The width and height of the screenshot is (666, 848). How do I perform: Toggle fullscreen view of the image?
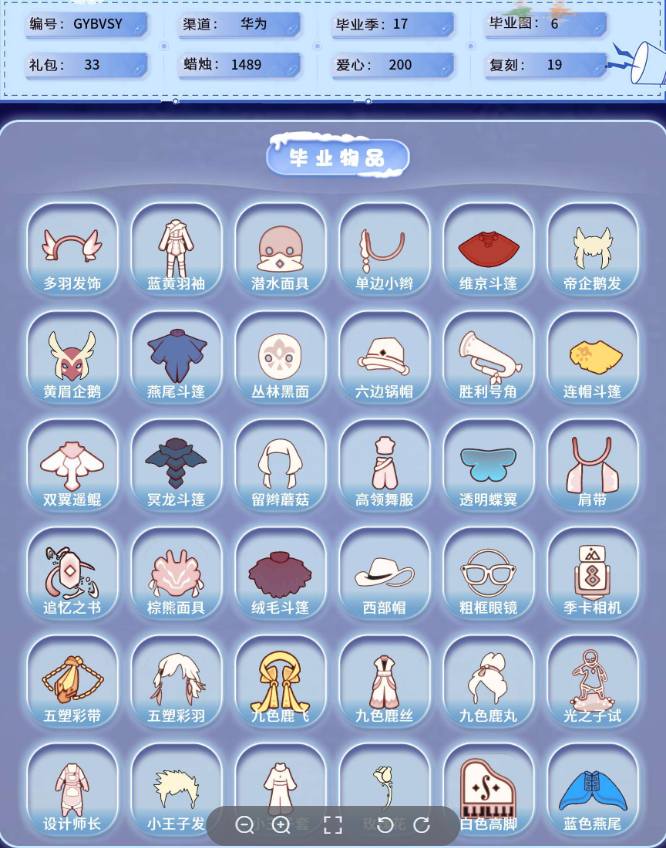333,825
